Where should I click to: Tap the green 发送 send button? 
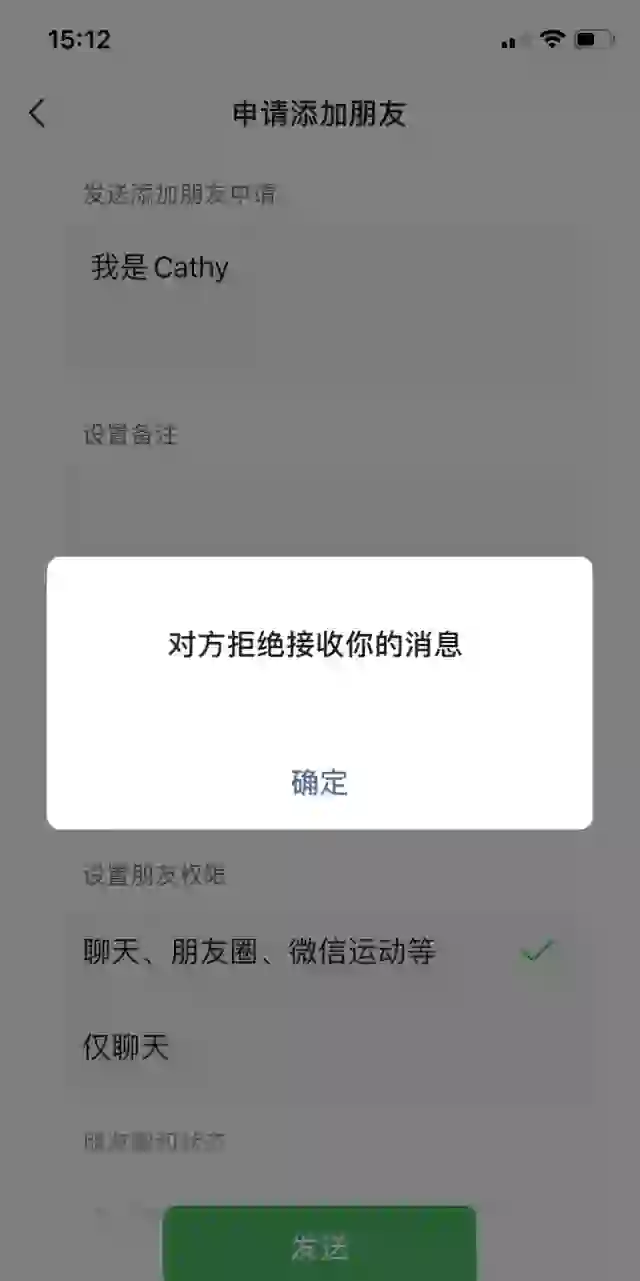click(x=319, y=1244)
